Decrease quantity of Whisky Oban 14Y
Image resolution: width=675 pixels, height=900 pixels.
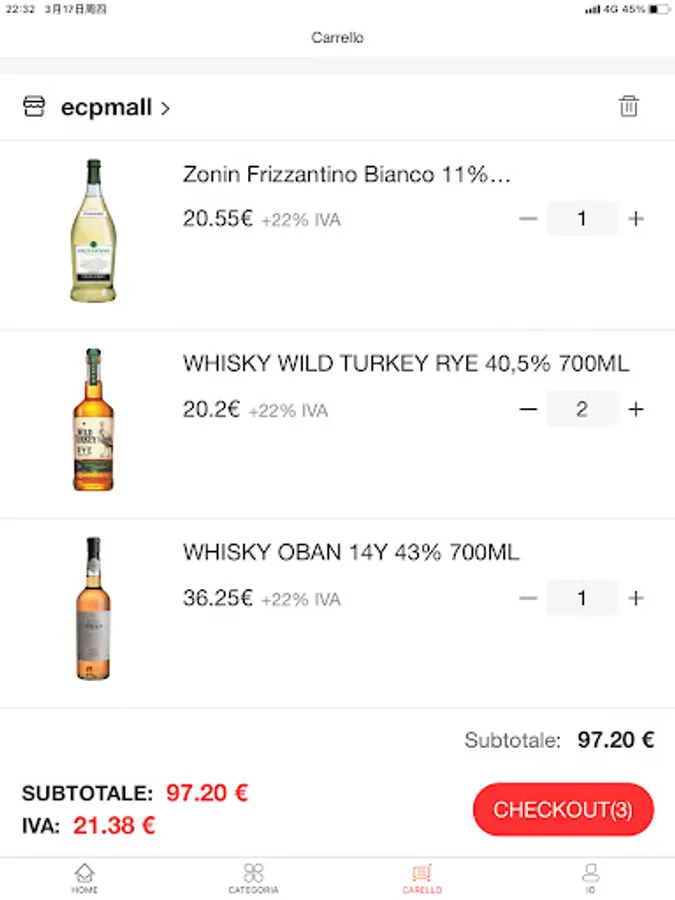[x=529, y=599]
